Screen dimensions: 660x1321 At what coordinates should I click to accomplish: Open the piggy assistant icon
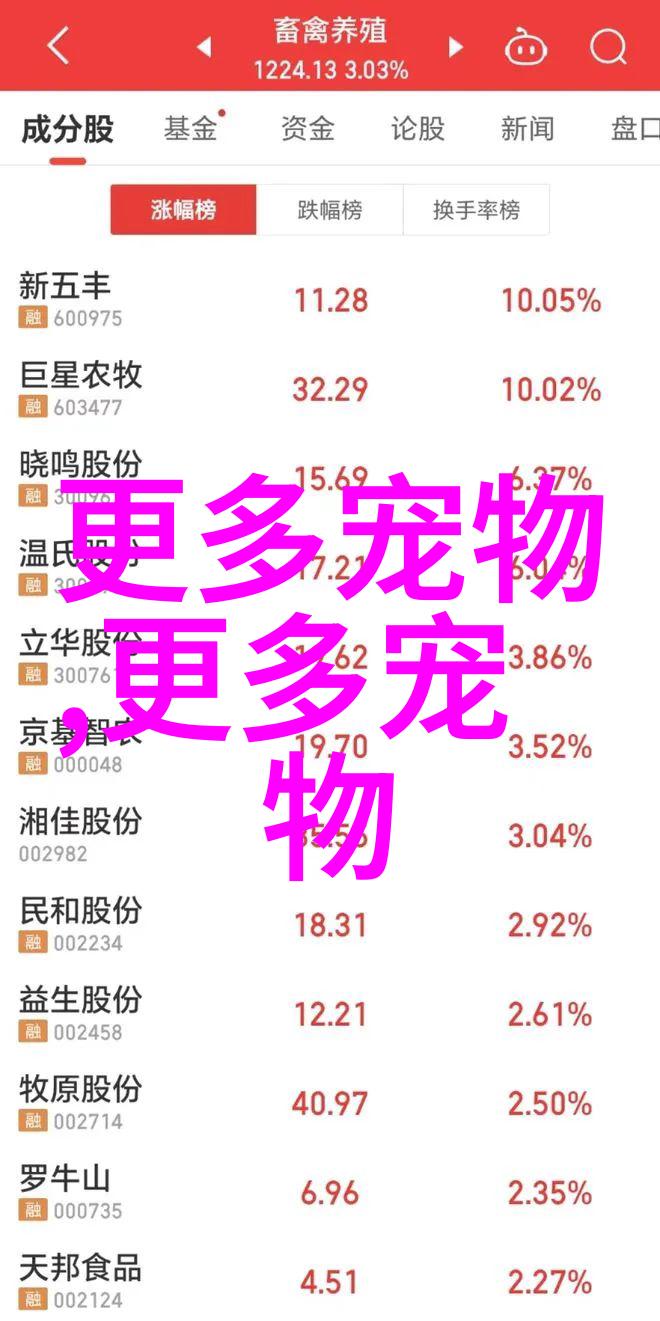click(x=526, y=46)
